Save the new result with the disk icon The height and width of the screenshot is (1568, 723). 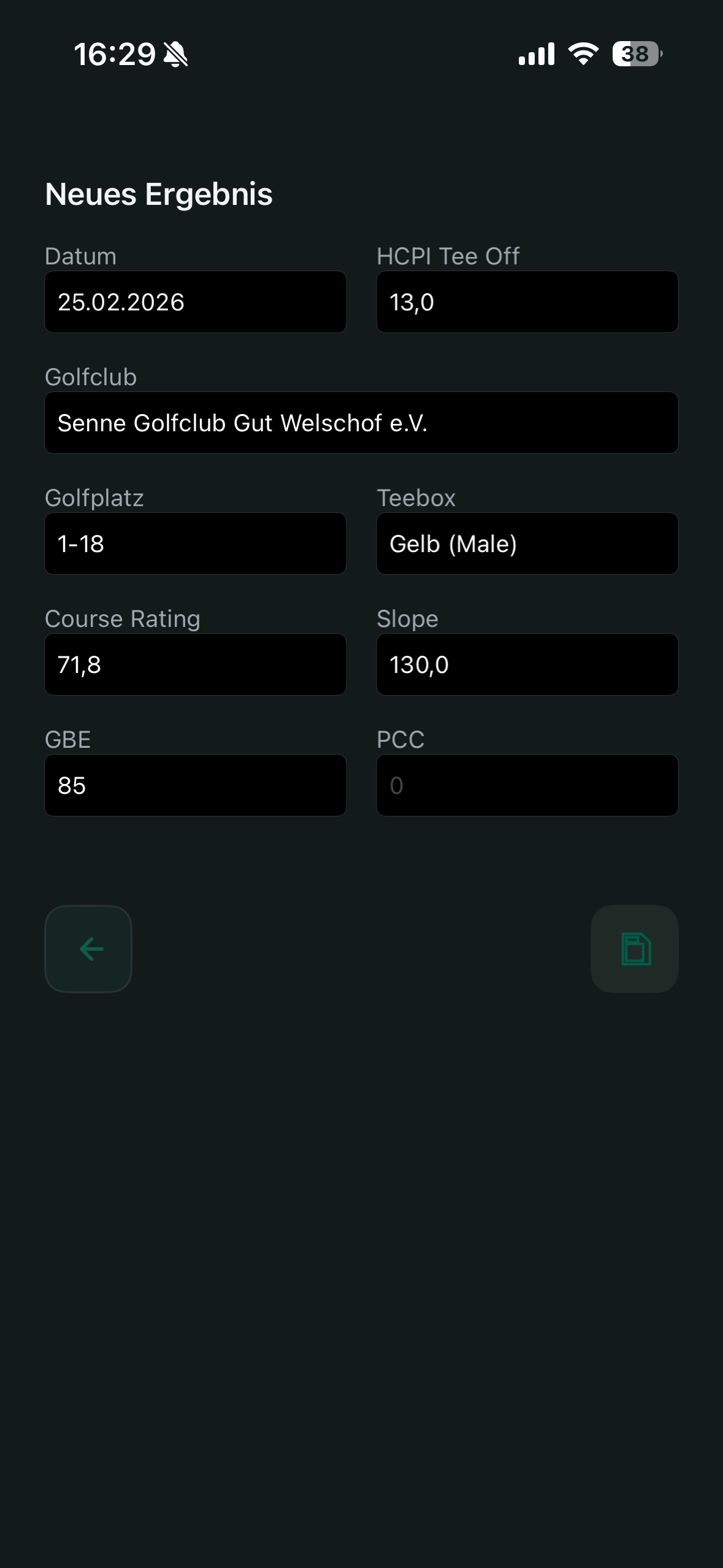[x=634, y=948]
